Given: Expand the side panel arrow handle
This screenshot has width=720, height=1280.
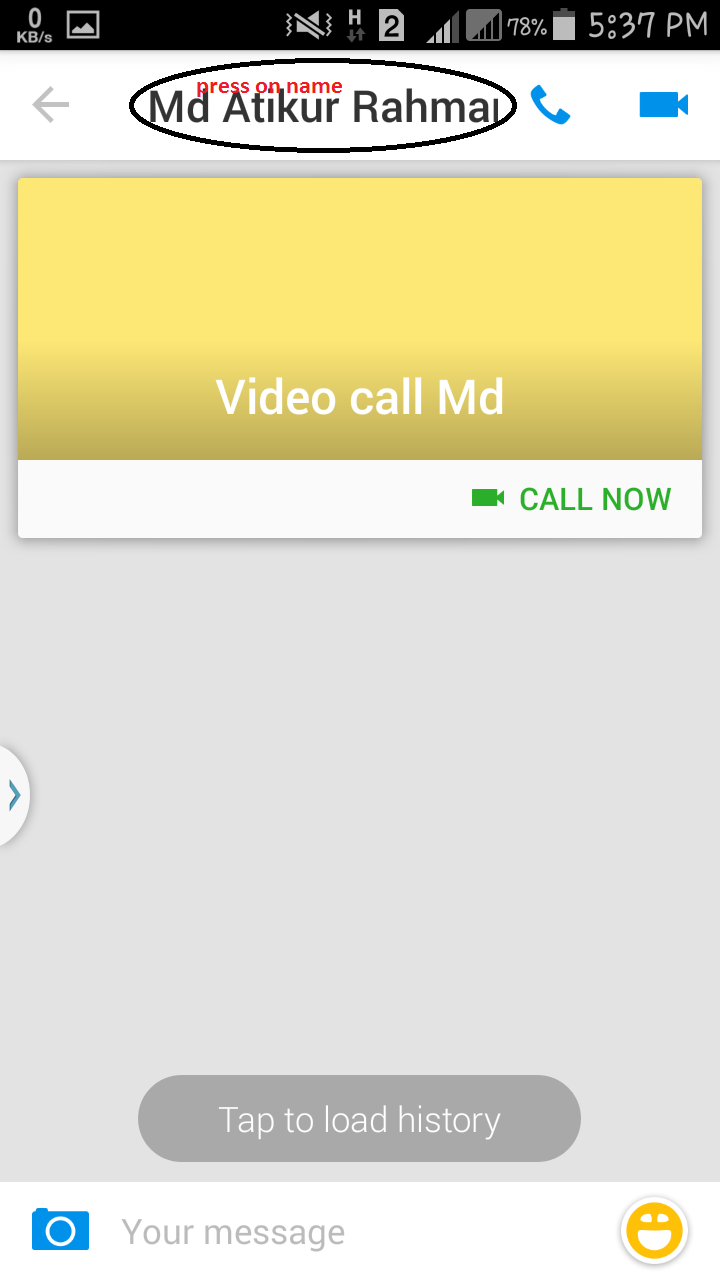Looking at the screenshot, I should [x=14, y=795].
